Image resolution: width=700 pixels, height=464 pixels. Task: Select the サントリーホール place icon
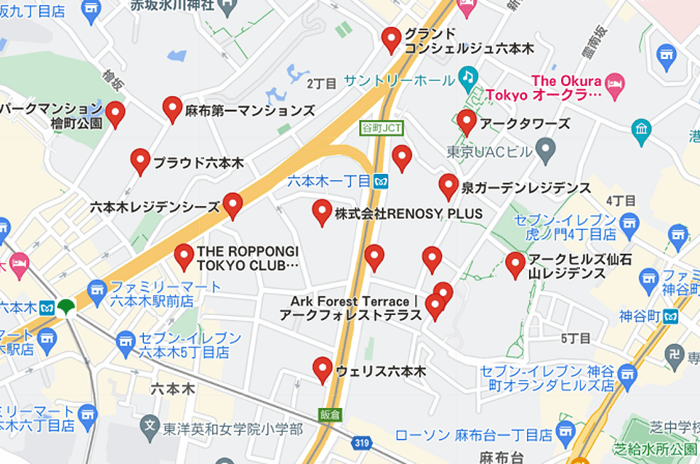click(467, 79)
